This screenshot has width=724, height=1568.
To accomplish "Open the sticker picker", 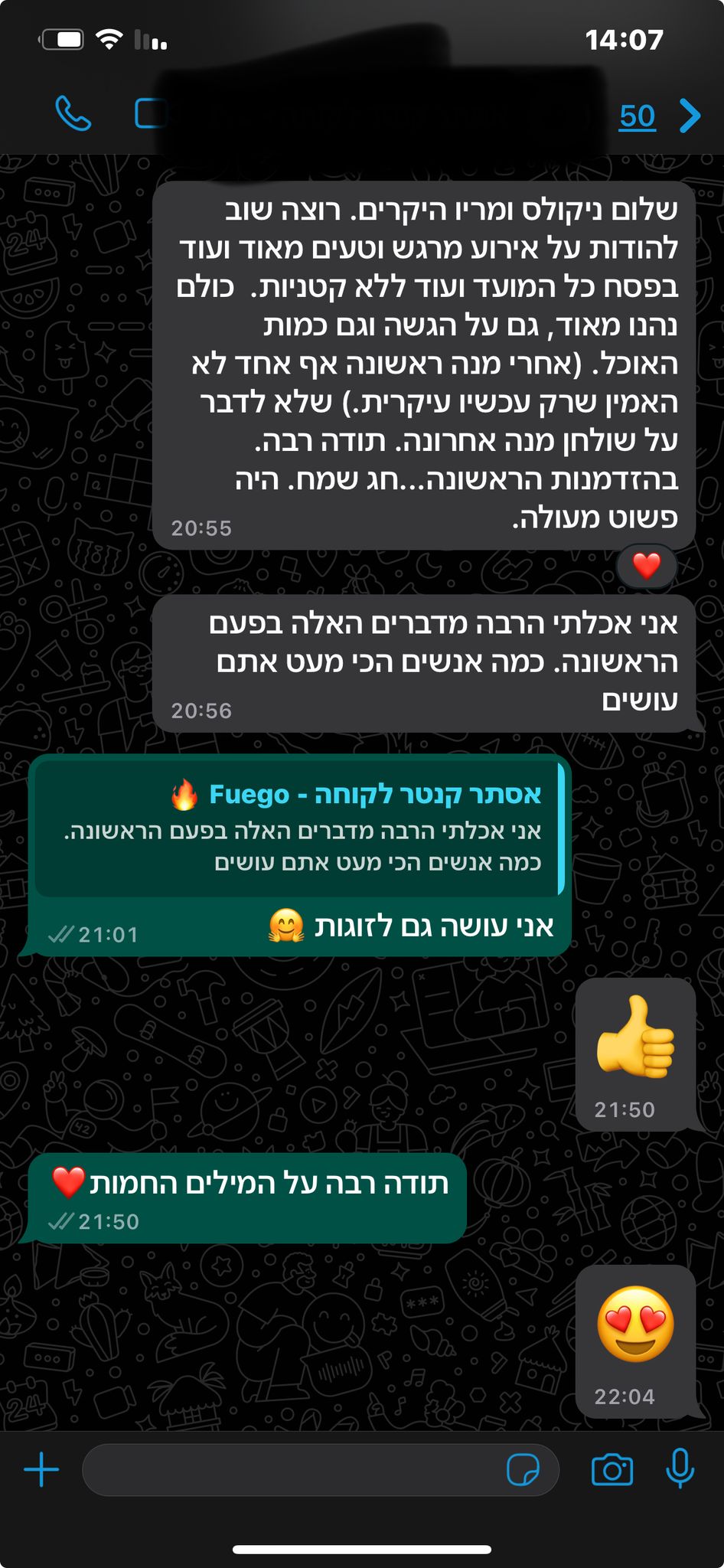I will pos(523,1470).
